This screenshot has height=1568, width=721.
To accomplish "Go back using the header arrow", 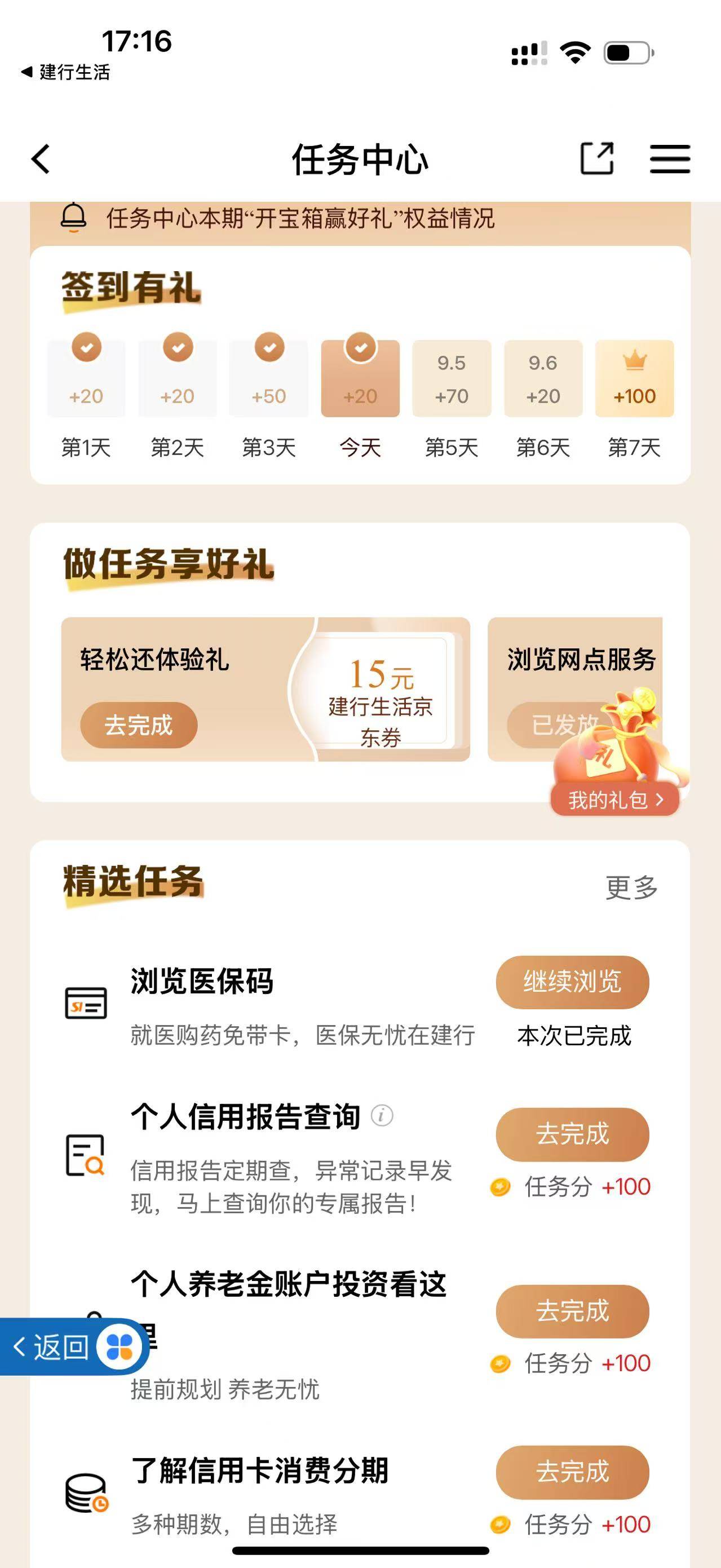I will point(41,160).
